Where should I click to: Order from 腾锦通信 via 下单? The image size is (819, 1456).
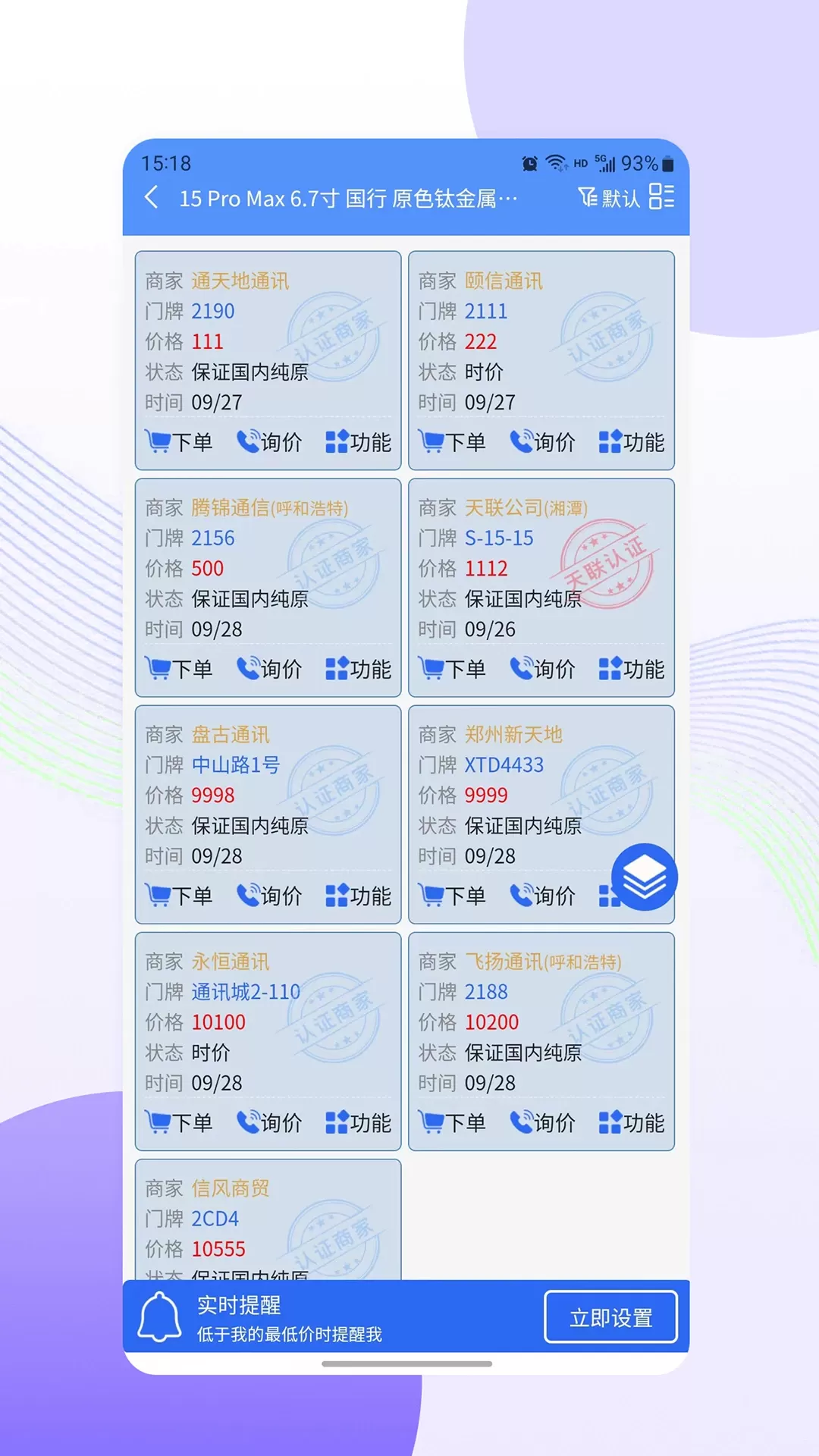click(179, 669)
